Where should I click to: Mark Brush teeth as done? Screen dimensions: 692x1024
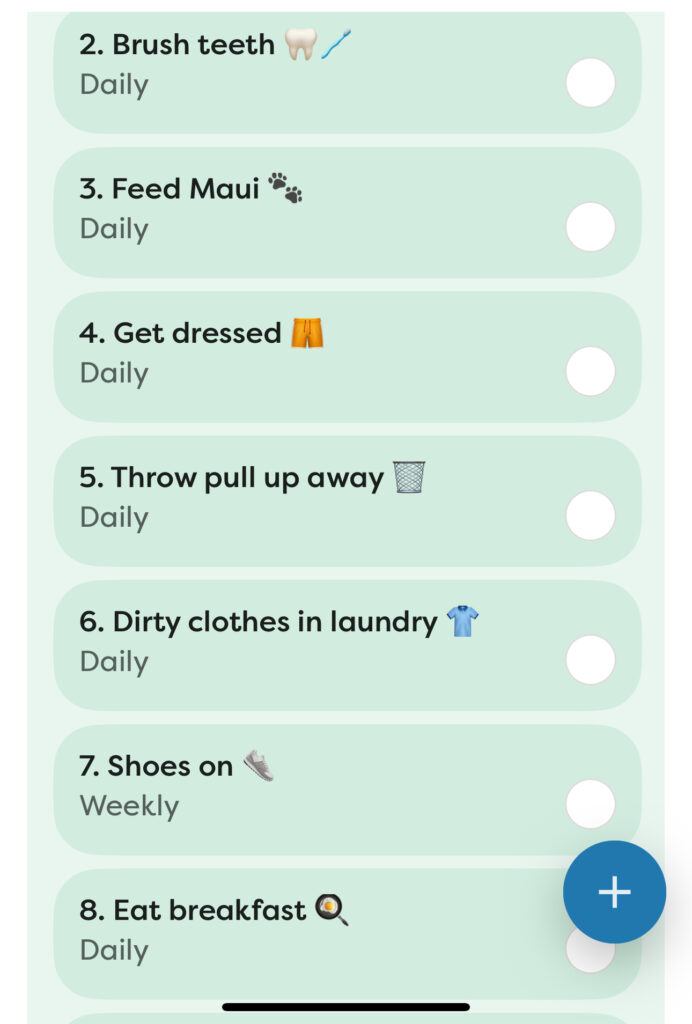click(590, 83)
